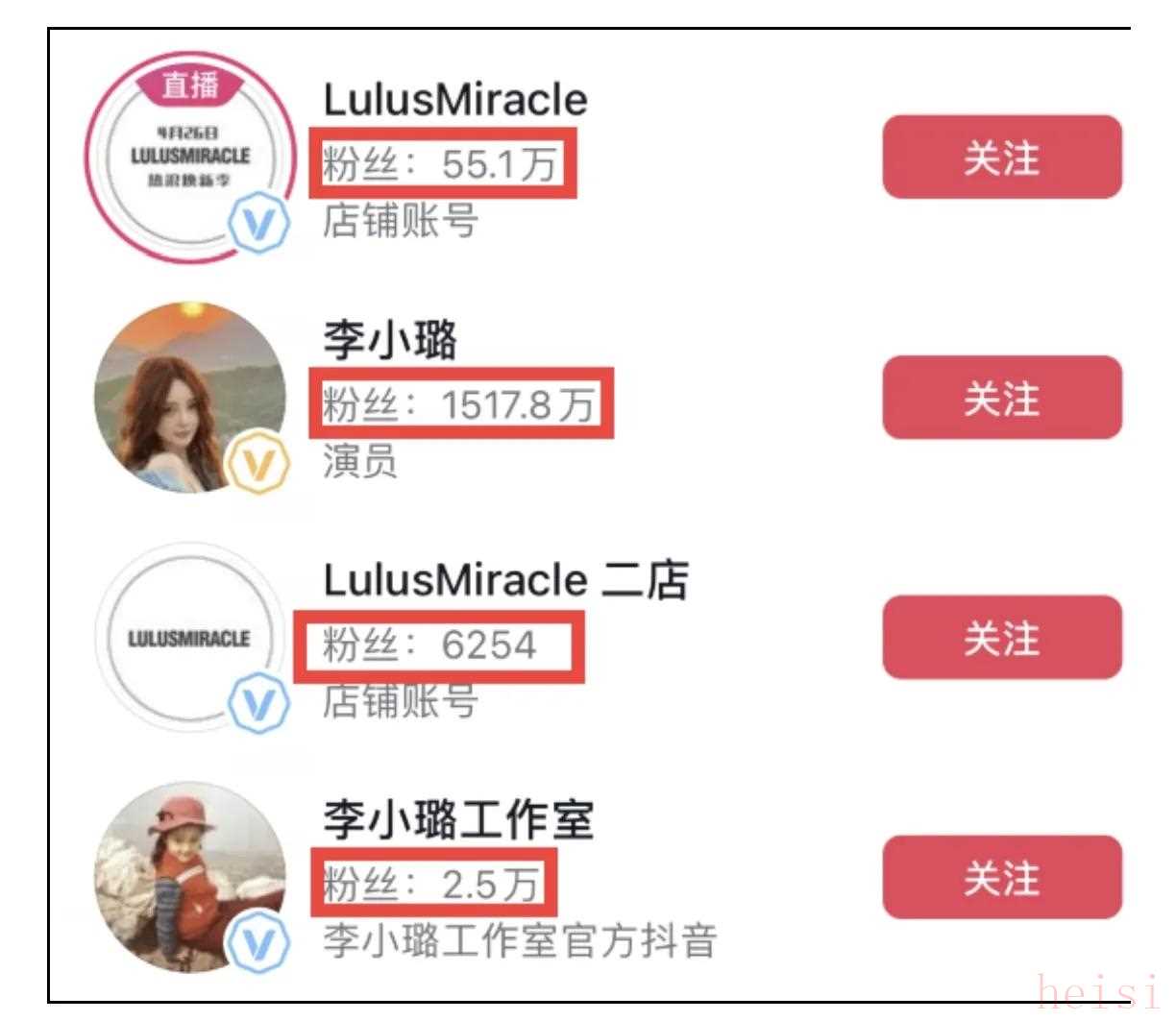Screen dimensions: 1176x1021
Task: Follow the LulusMiracle store account
Action: 1001,158
